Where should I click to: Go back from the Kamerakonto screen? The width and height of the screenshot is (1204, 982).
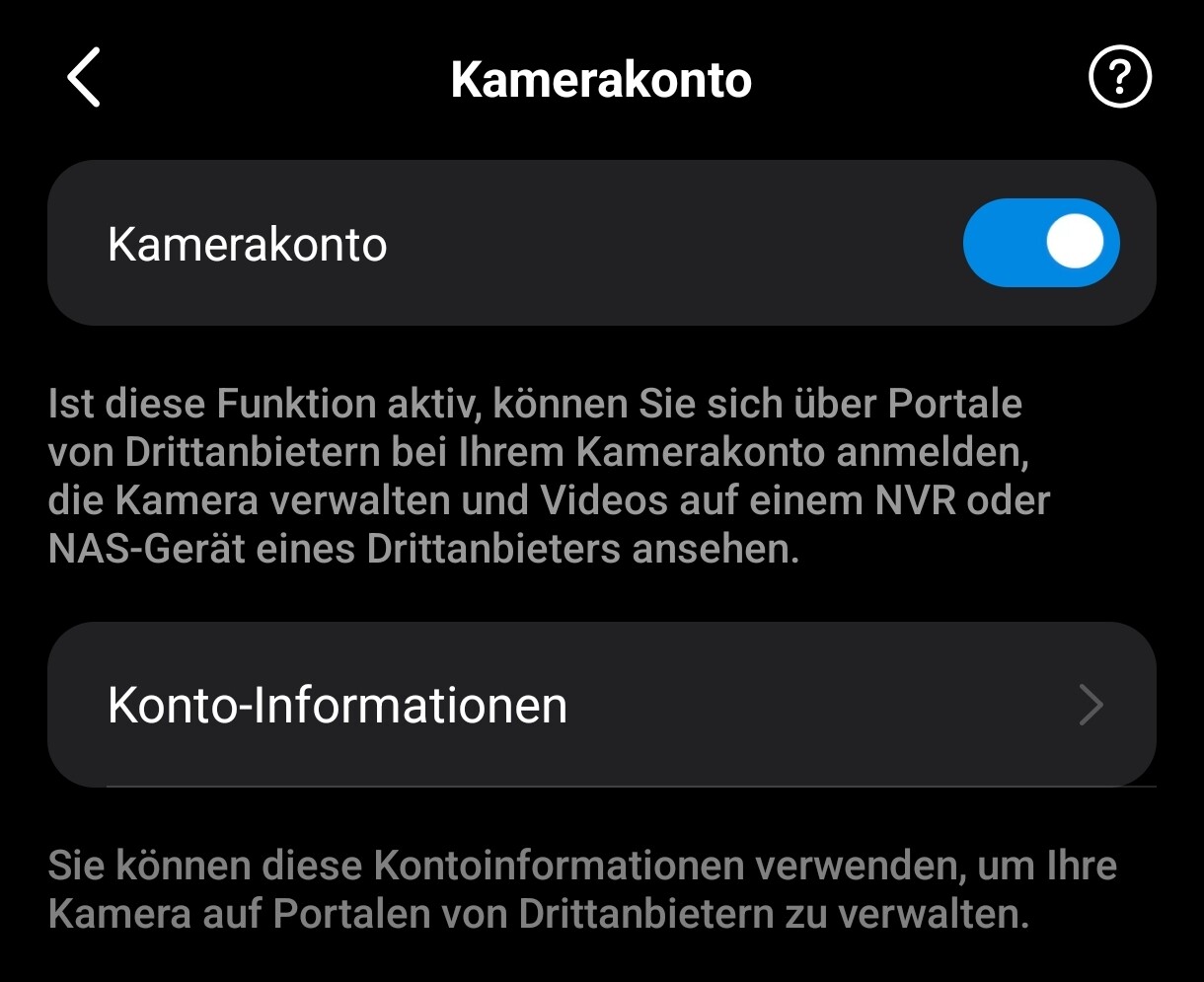[84, 79]
